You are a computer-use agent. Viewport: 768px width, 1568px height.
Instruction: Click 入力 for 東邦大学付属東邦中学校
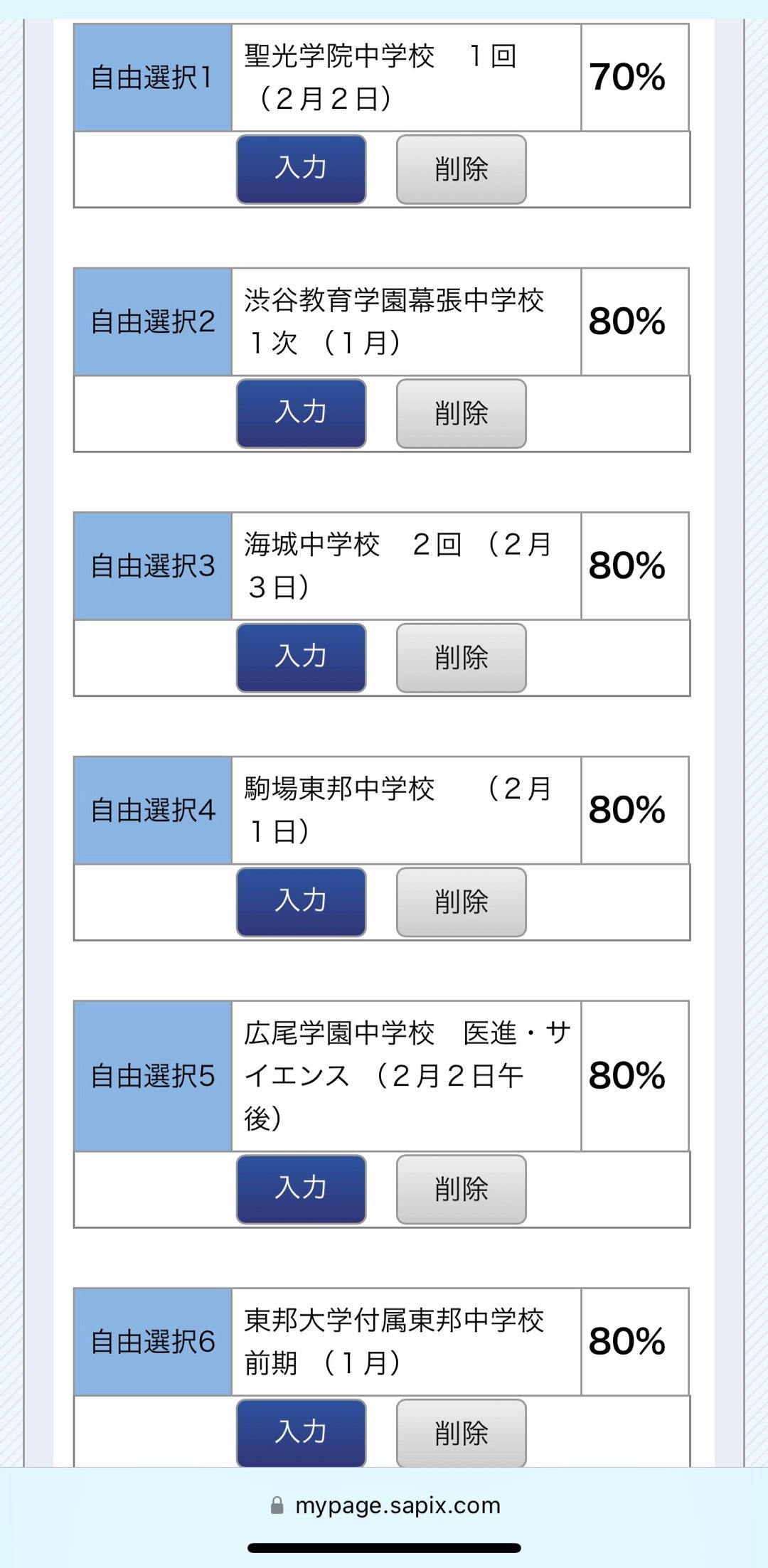[301, 1432]
